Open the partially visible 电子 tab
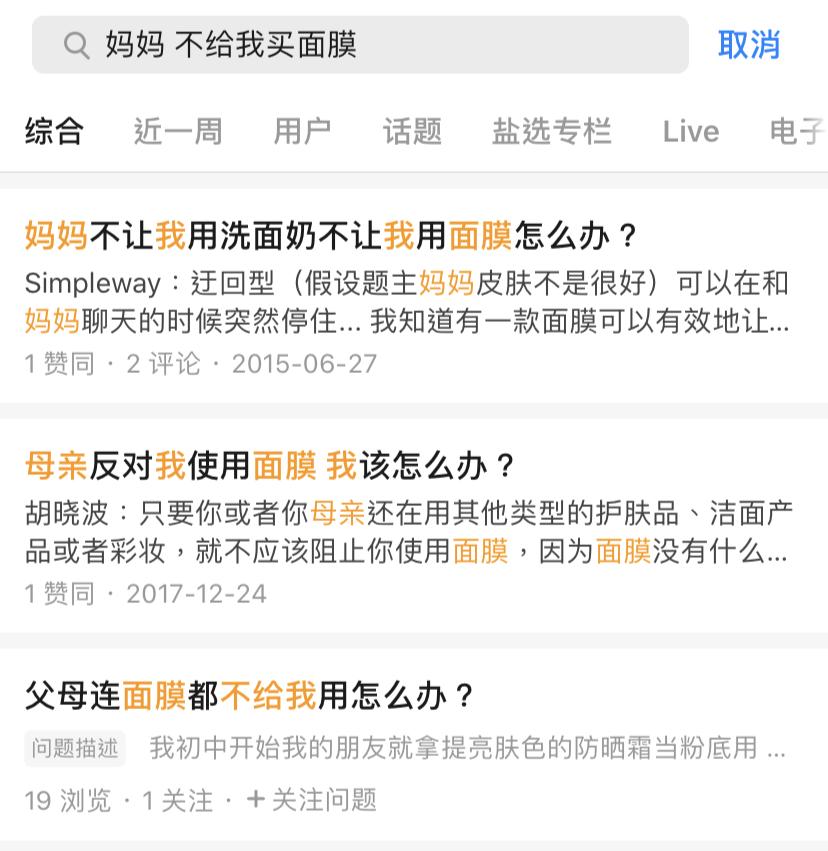The height and width of the screenshot is (851, 828). tap(795, 131)
